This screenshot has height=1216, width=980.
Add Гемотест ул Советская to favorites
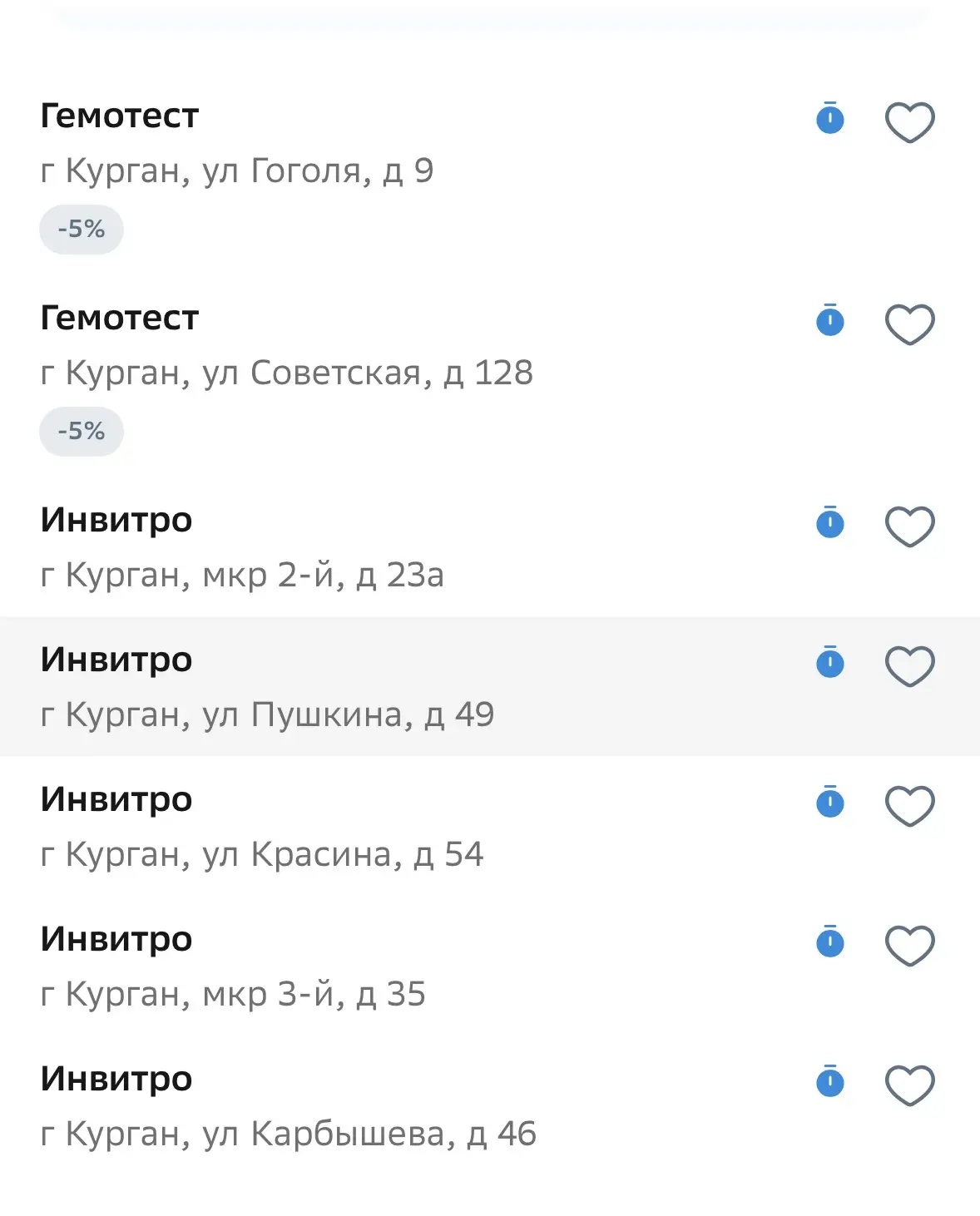pyautogui.click(x=909, y=324)
